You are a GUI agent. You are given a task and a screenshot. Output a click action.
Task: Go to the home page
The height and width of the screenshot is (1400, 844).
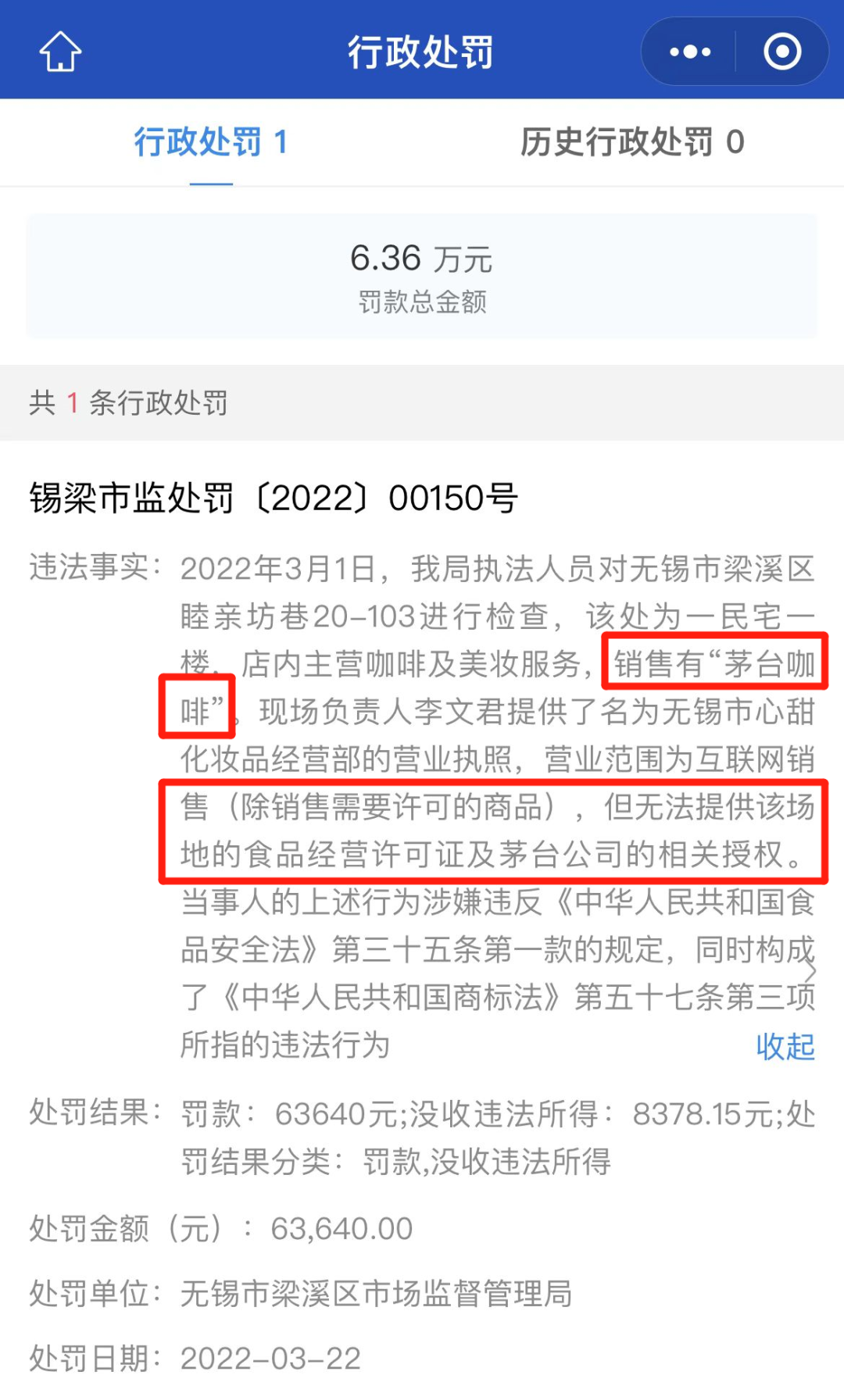pos(60,52)
